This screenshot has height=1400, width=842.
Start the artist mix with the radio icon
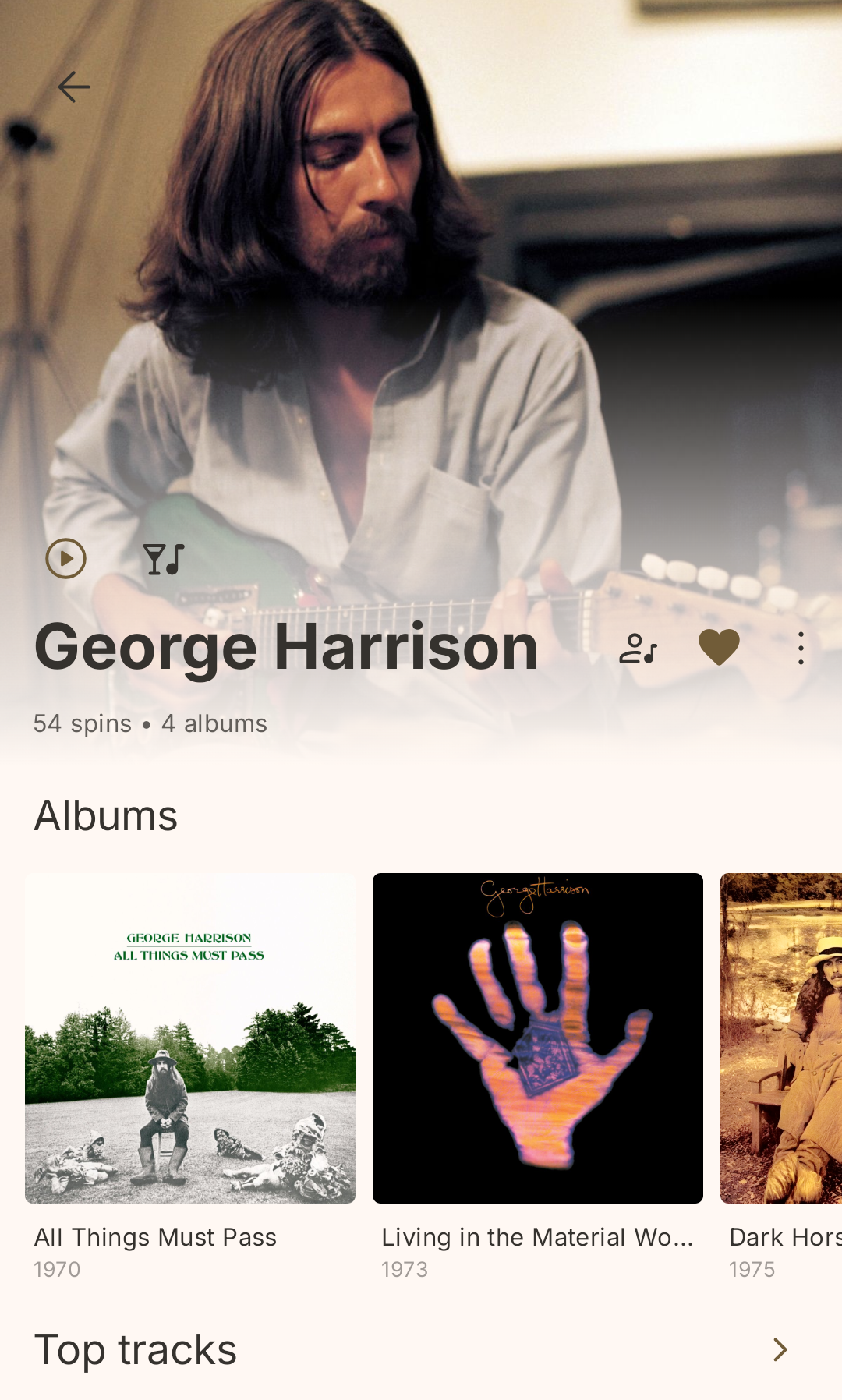tap(164, 559)
